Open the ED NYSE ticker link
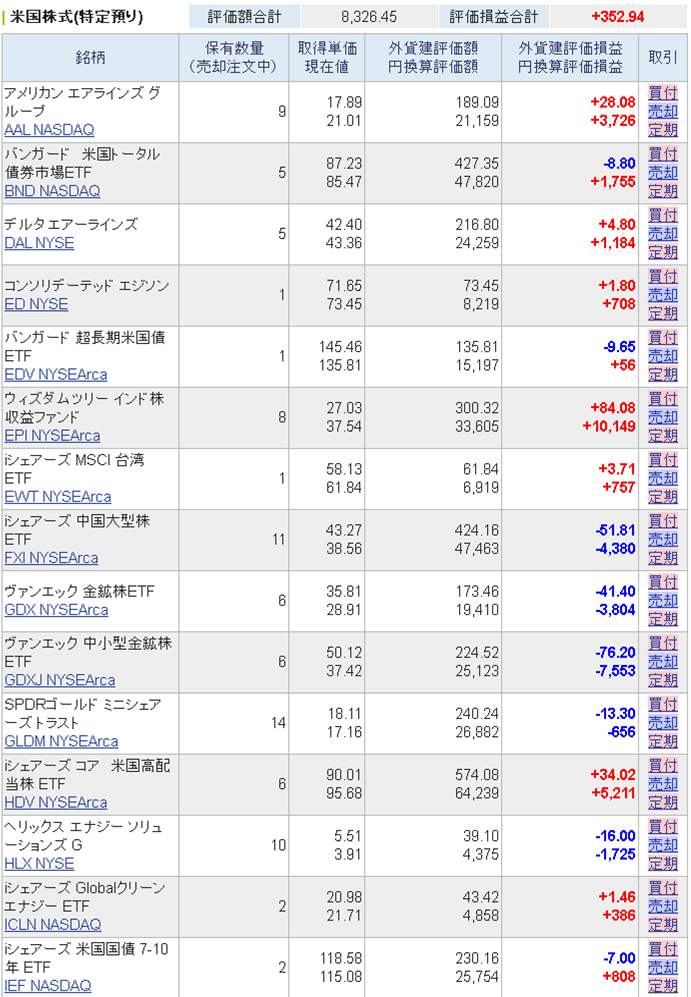The height and width of the screenshot is (997, 691). (36, 304)
